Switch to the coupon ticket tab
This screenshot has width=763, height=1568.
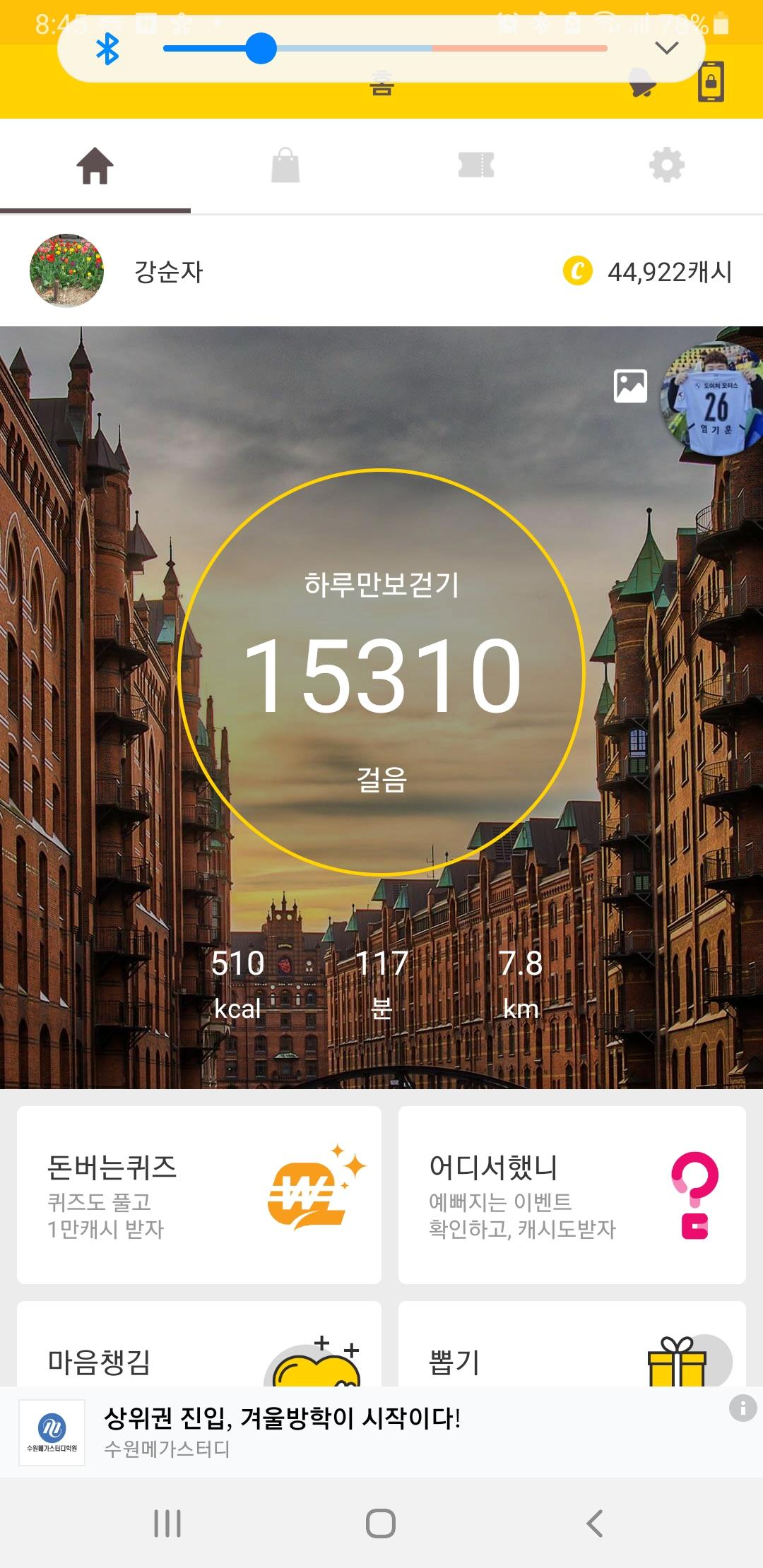coord(476,167)
